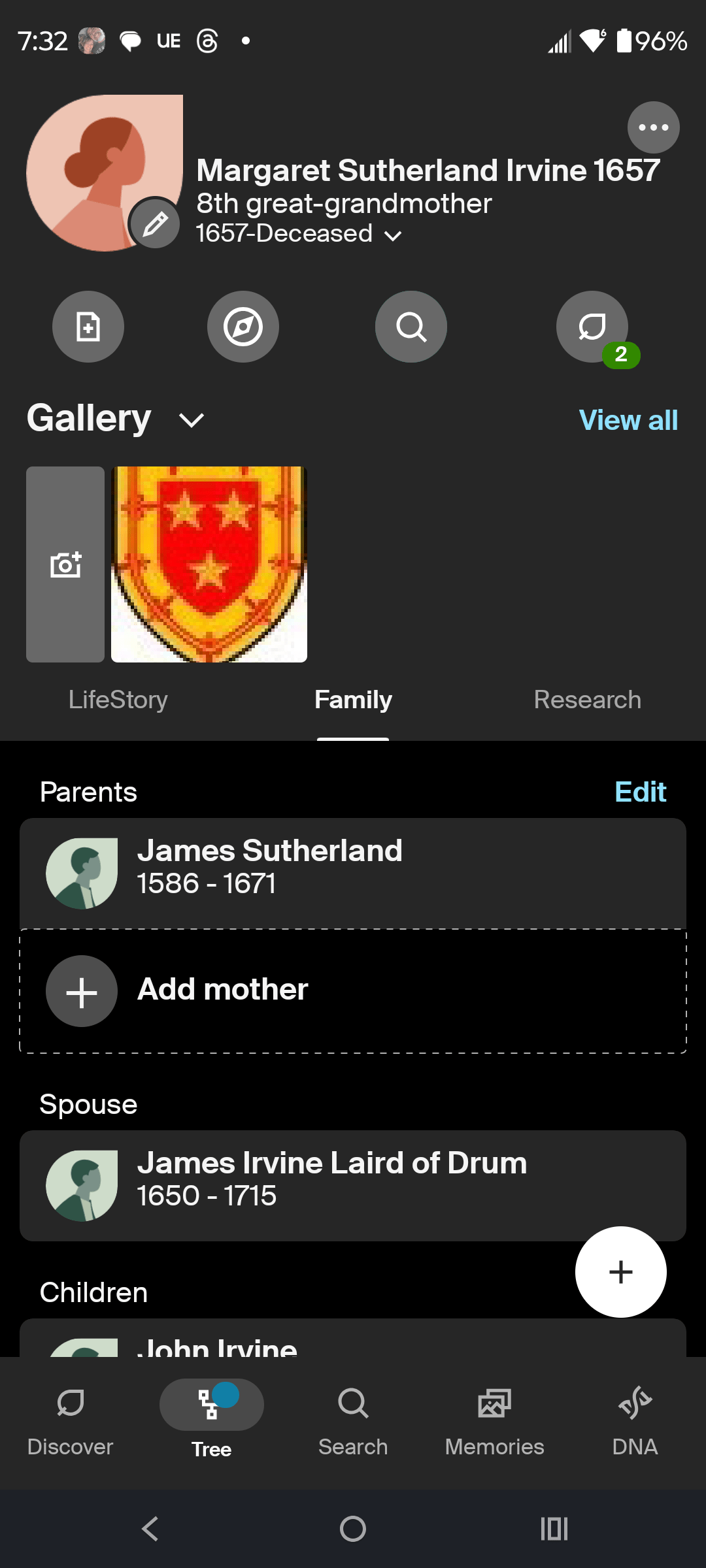Tap the floating plus button
Image resolution: width=706 pixels, height=1568 pixels.
620,1271
